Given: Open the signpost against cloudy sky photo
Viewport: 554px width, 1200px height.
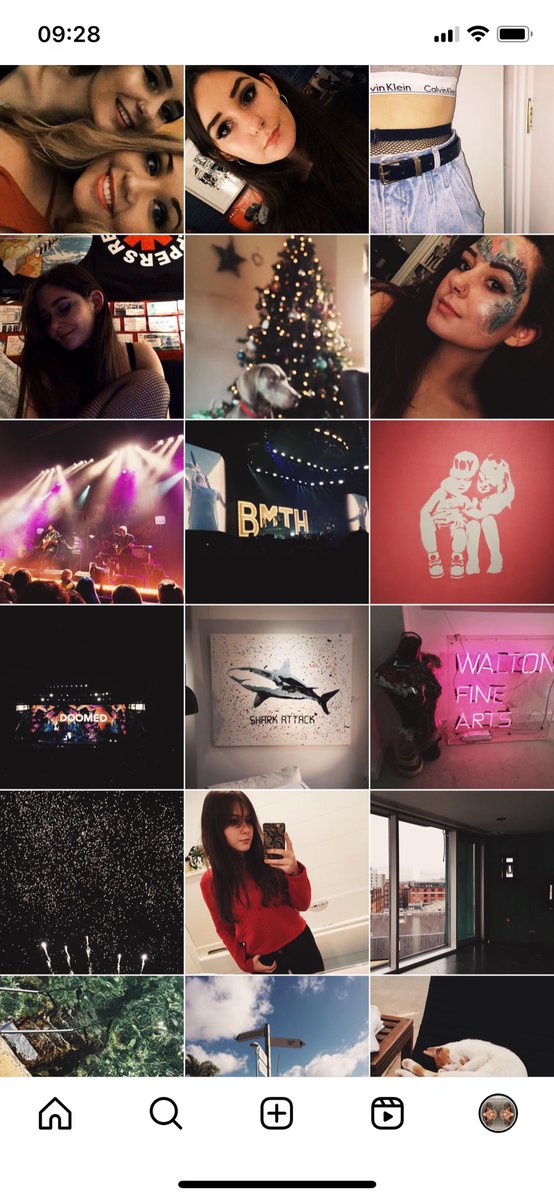Looking at the screenshot, I should [277, 1026].
